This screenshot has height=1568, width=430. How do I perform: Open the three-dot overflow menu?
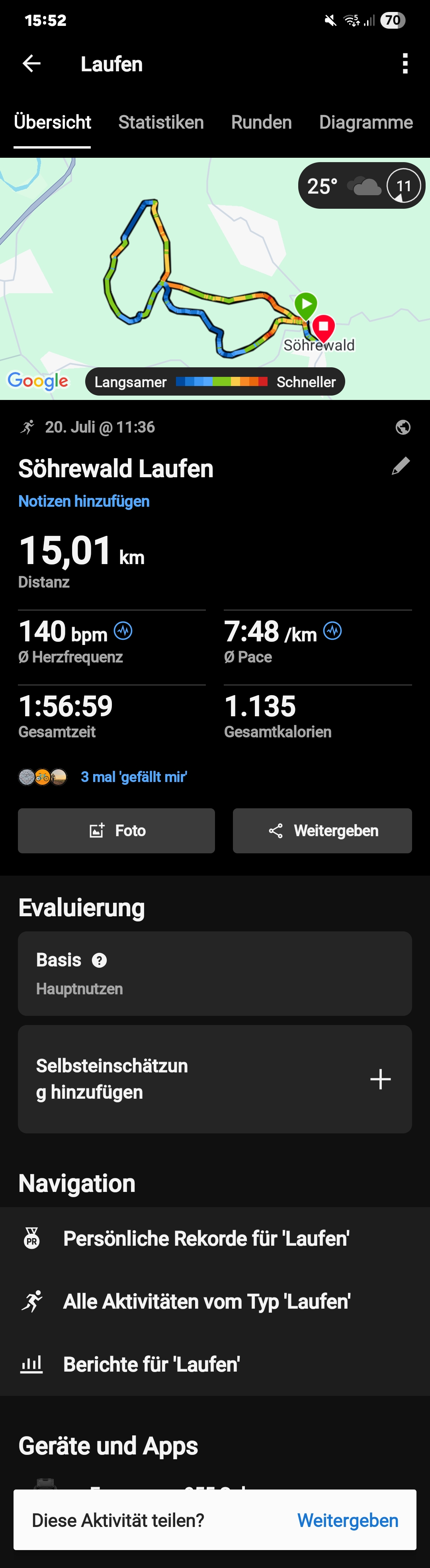coord(405,63)
